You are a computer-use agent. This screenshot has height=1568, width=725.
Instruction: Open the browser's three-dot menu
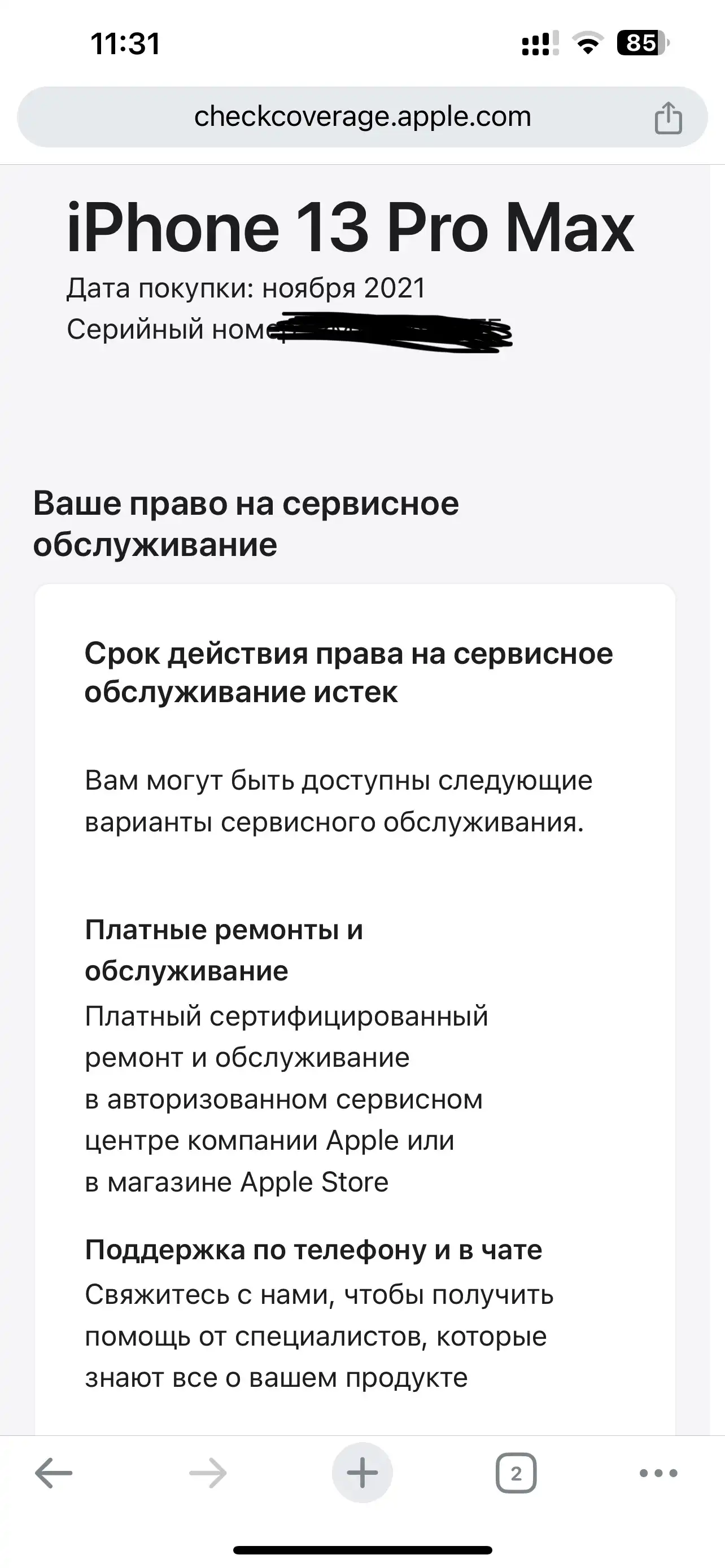tap(658, 1473)
